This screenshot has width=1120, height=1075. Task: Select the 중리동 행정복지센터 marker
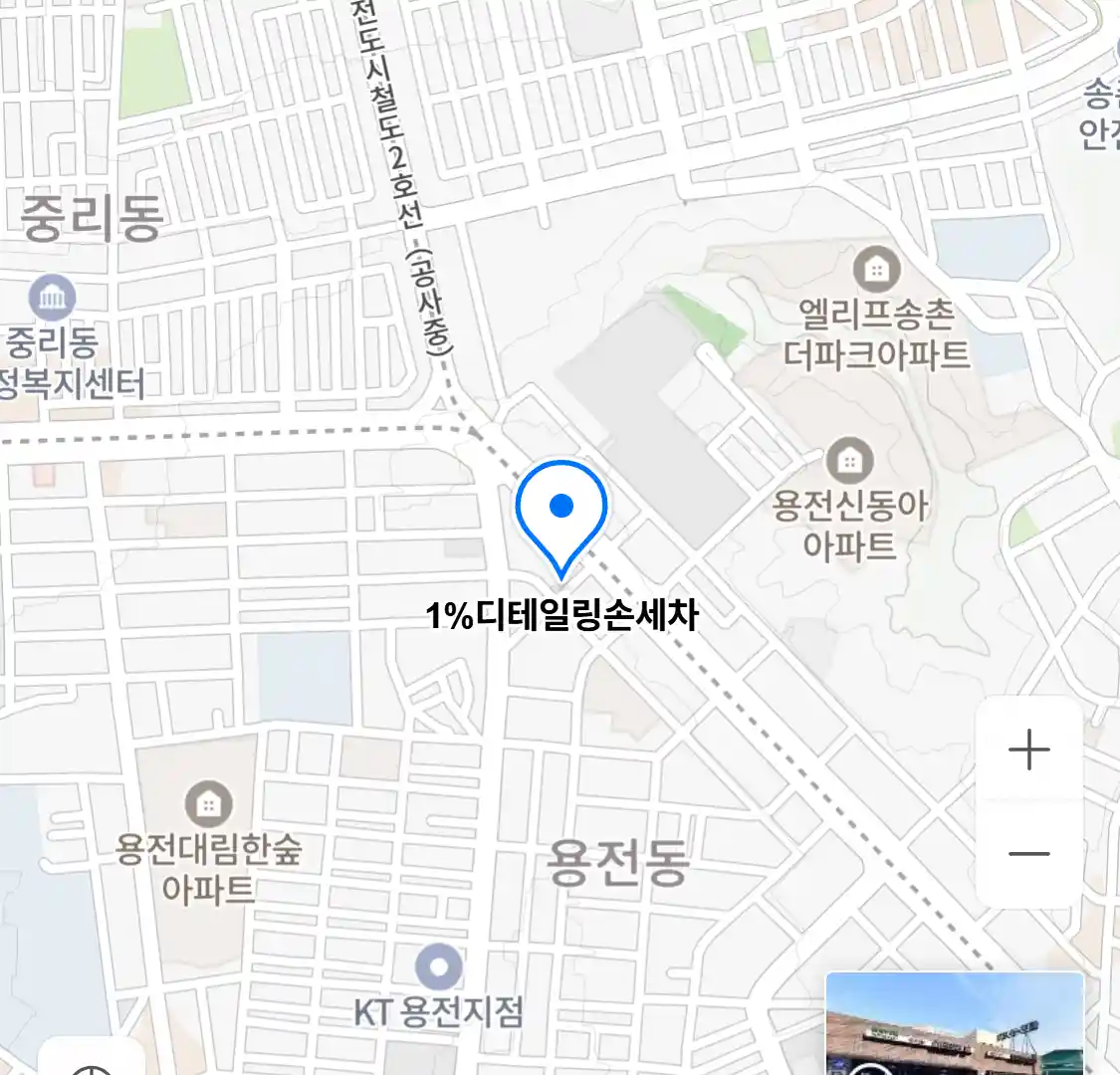pyautogui.click(x=52, y=298)
